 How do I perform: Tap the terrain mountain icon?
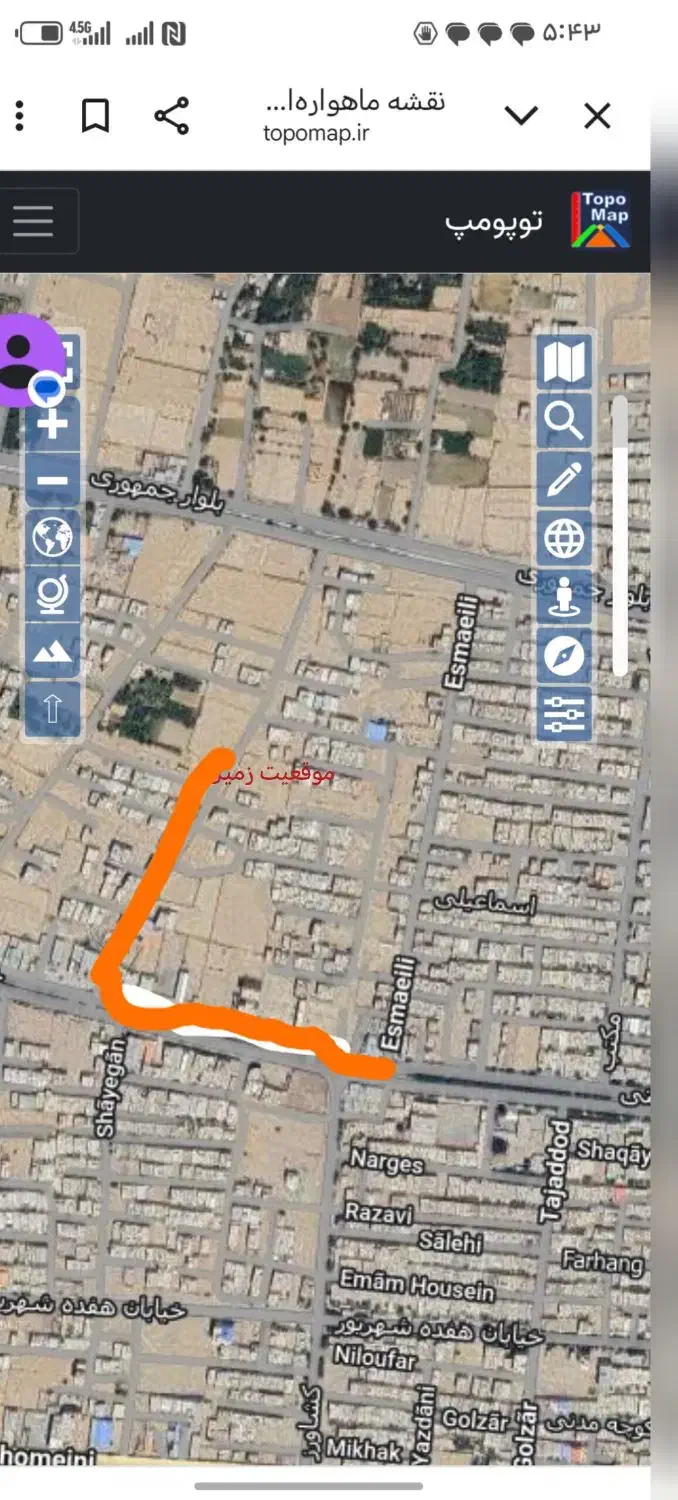coord(53,653)
